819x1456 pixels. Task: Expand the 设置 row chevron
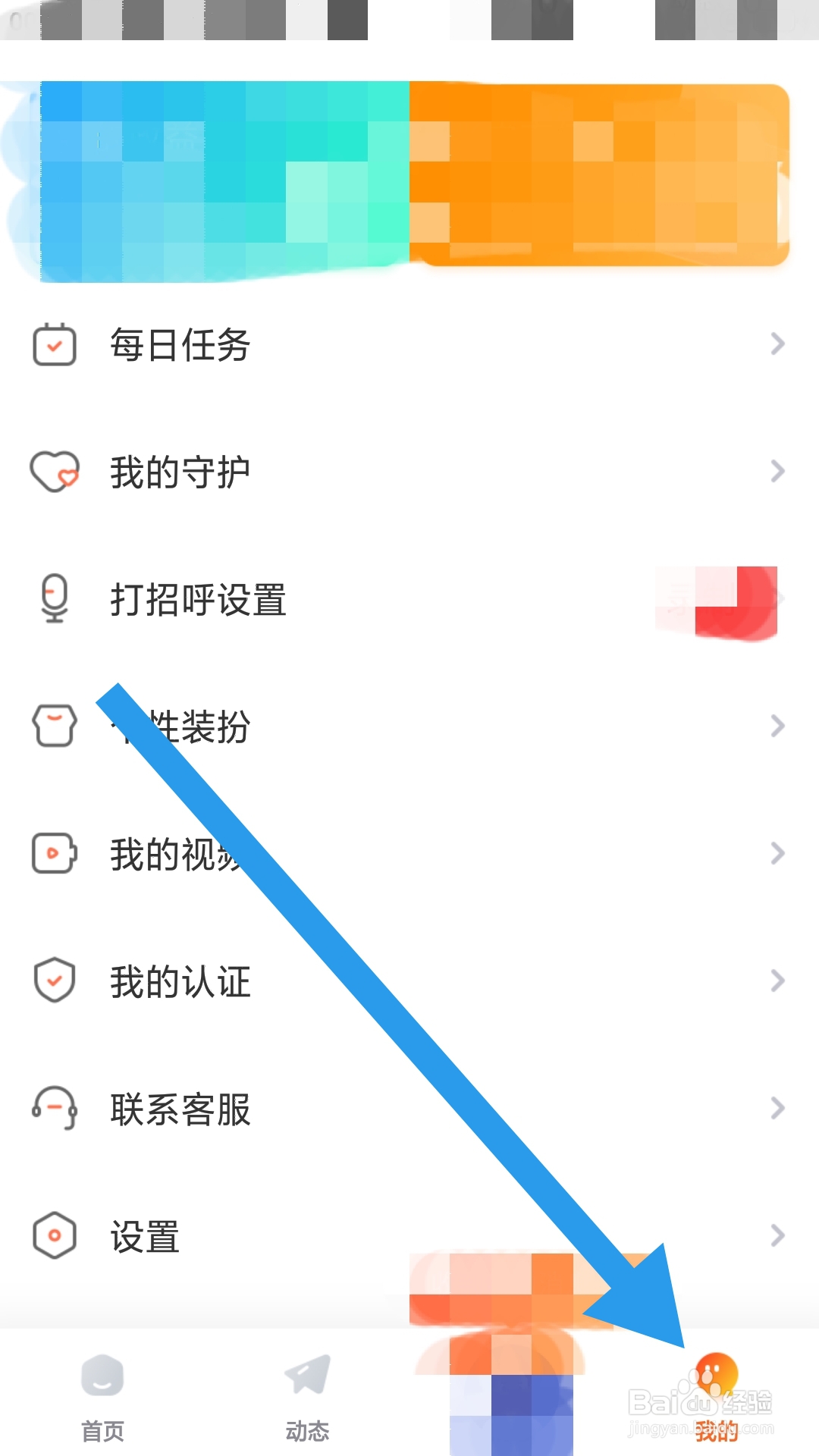pyautogui.click(x=777, y=1235)
